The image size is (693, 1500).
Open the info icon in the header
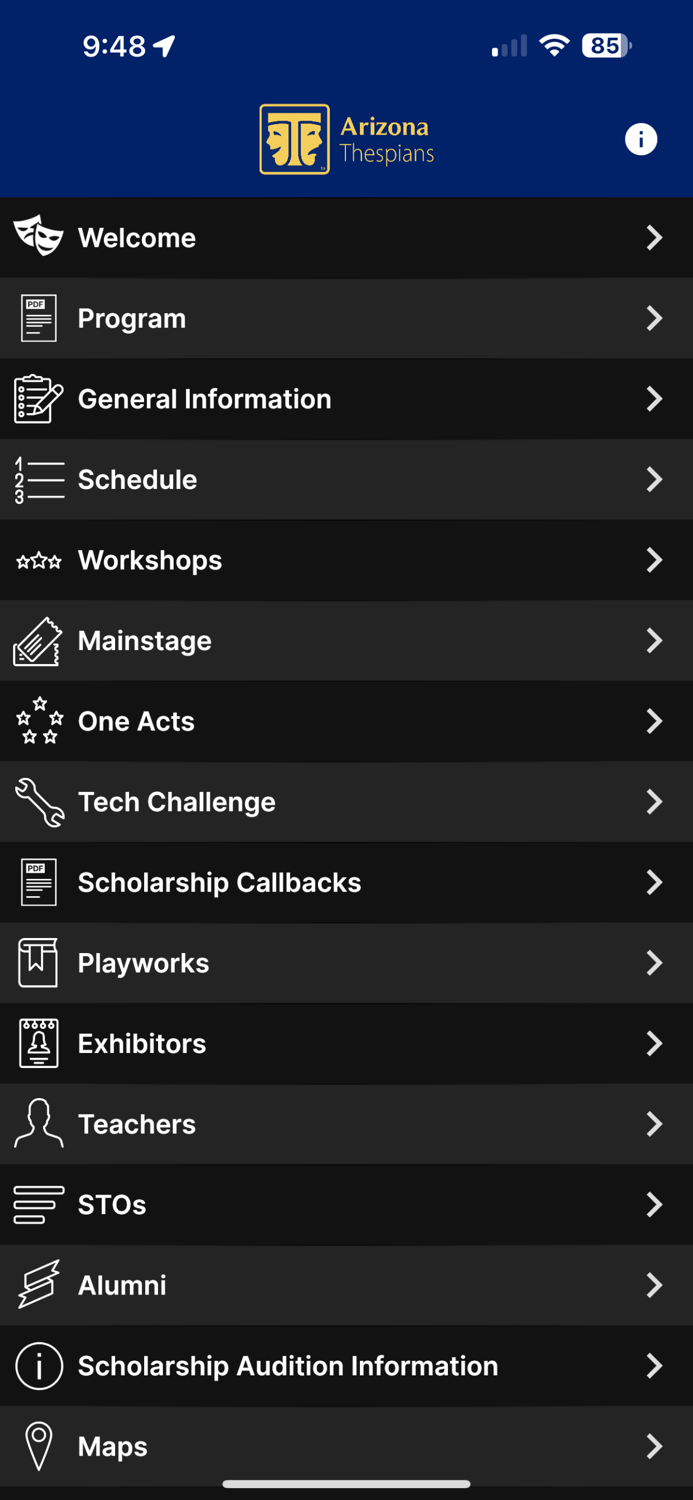[641, 139]
